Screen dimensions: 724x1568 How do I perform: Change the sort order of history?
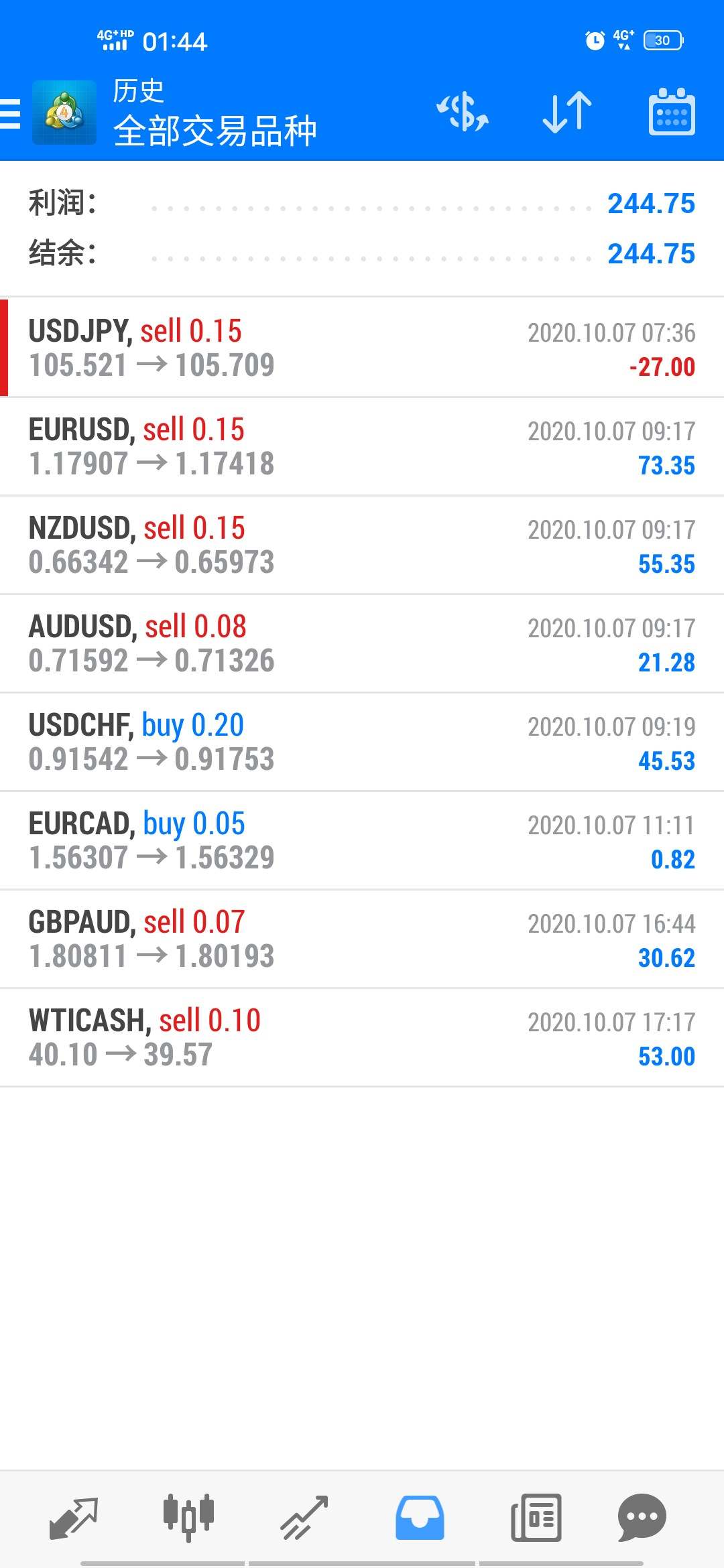567,112
